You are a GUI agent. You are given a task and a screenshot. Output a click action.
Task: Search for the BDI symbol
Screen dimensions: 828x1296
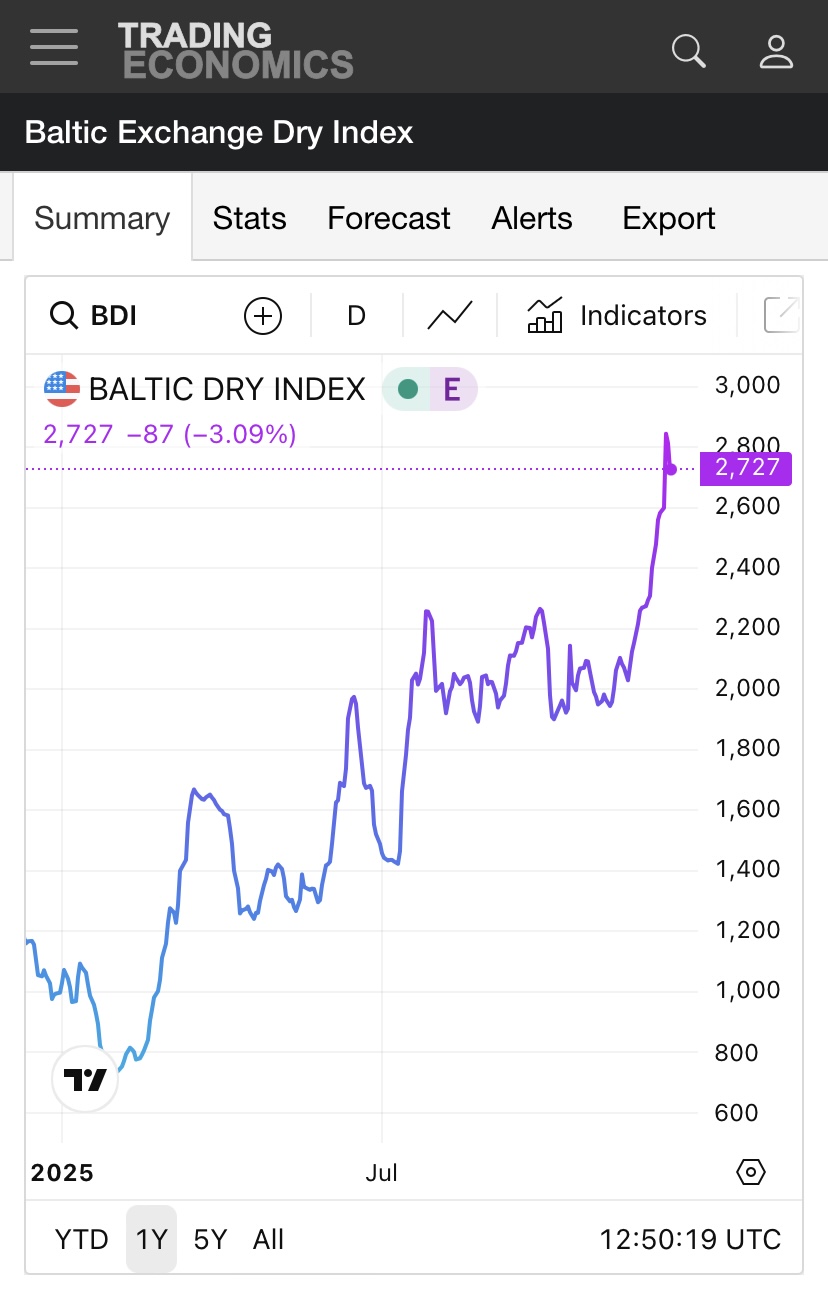coord(94,316)
